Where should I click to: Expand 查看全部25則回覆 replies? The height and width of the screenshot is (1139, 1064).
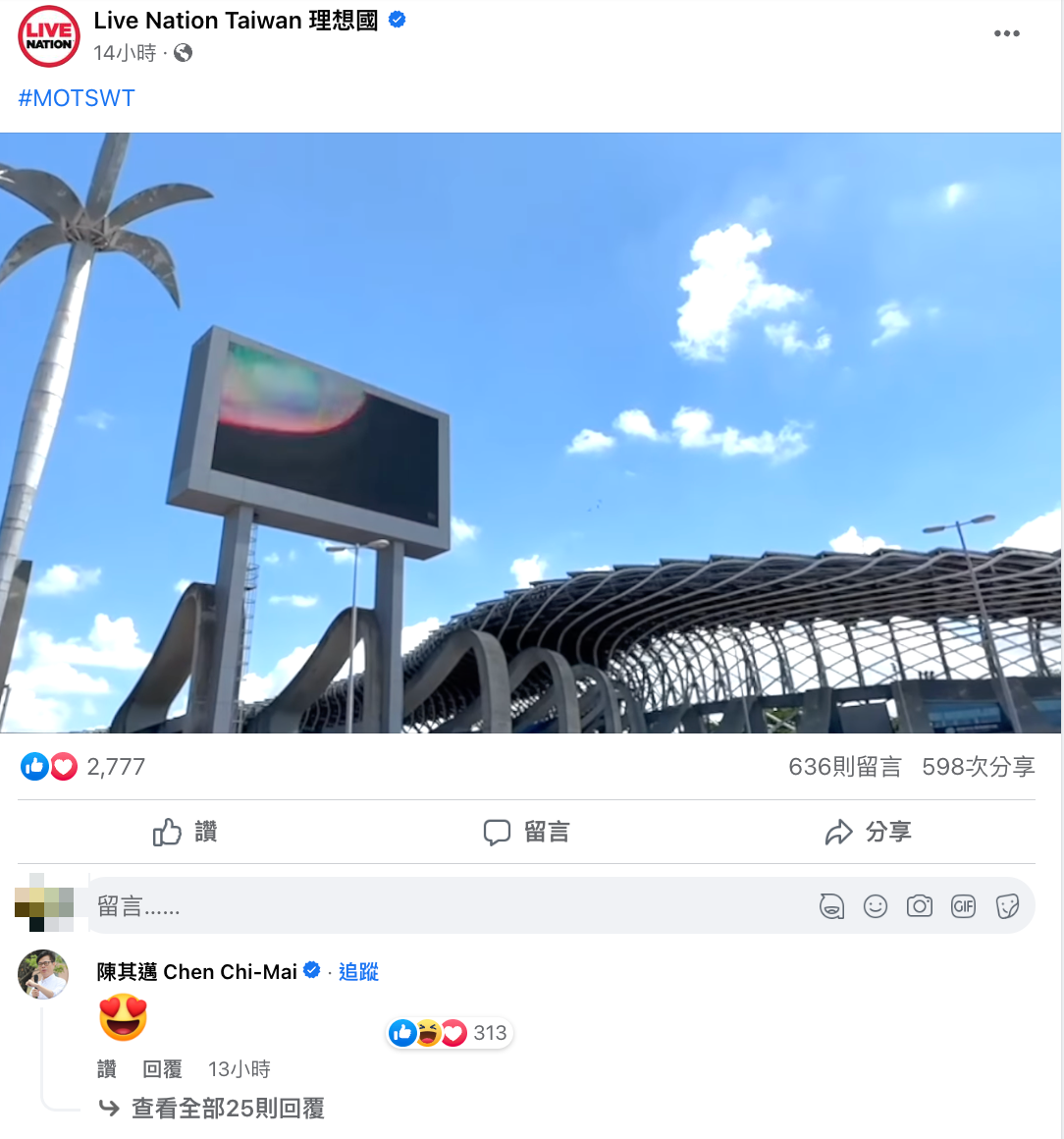pos(228,1109)
